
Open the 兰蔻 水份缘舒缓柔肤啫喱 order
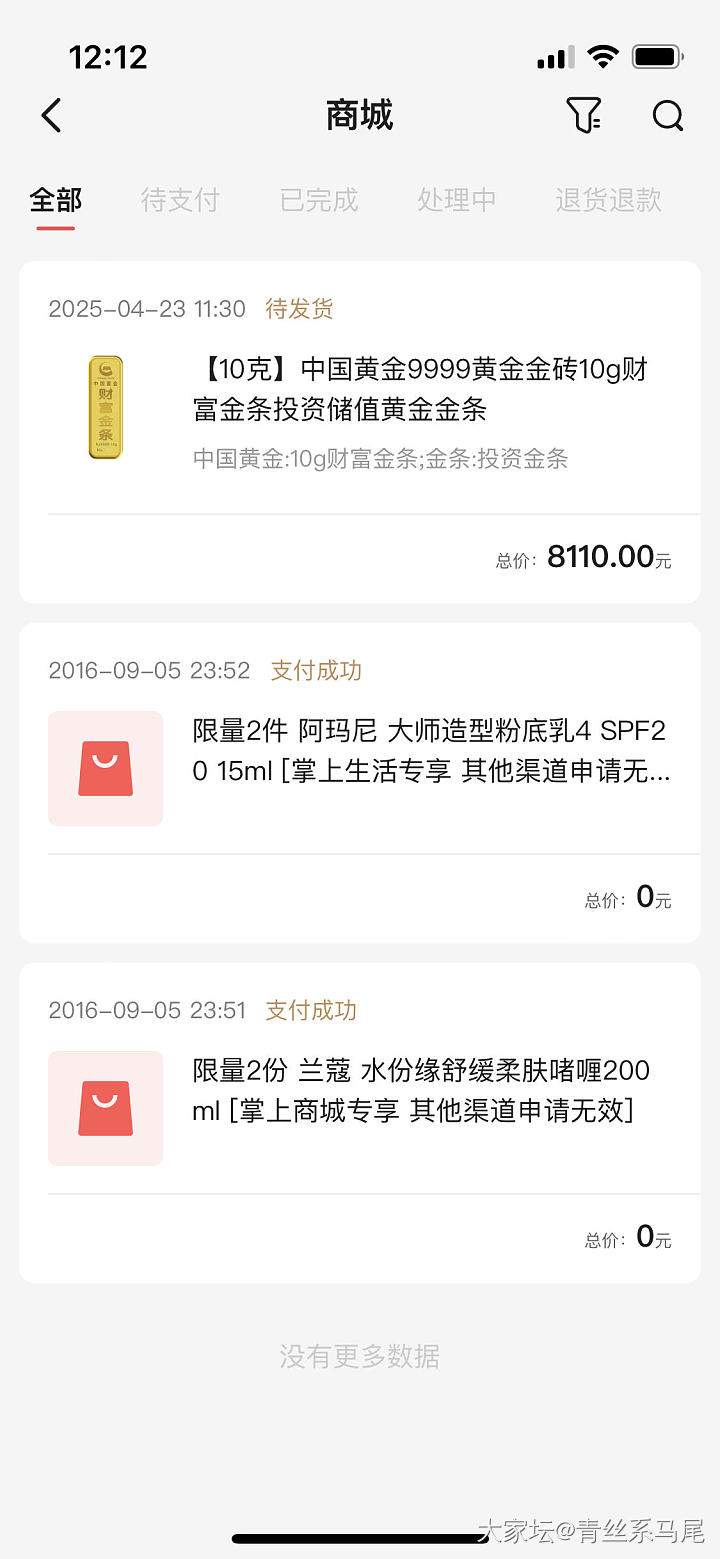point(421,1090)
